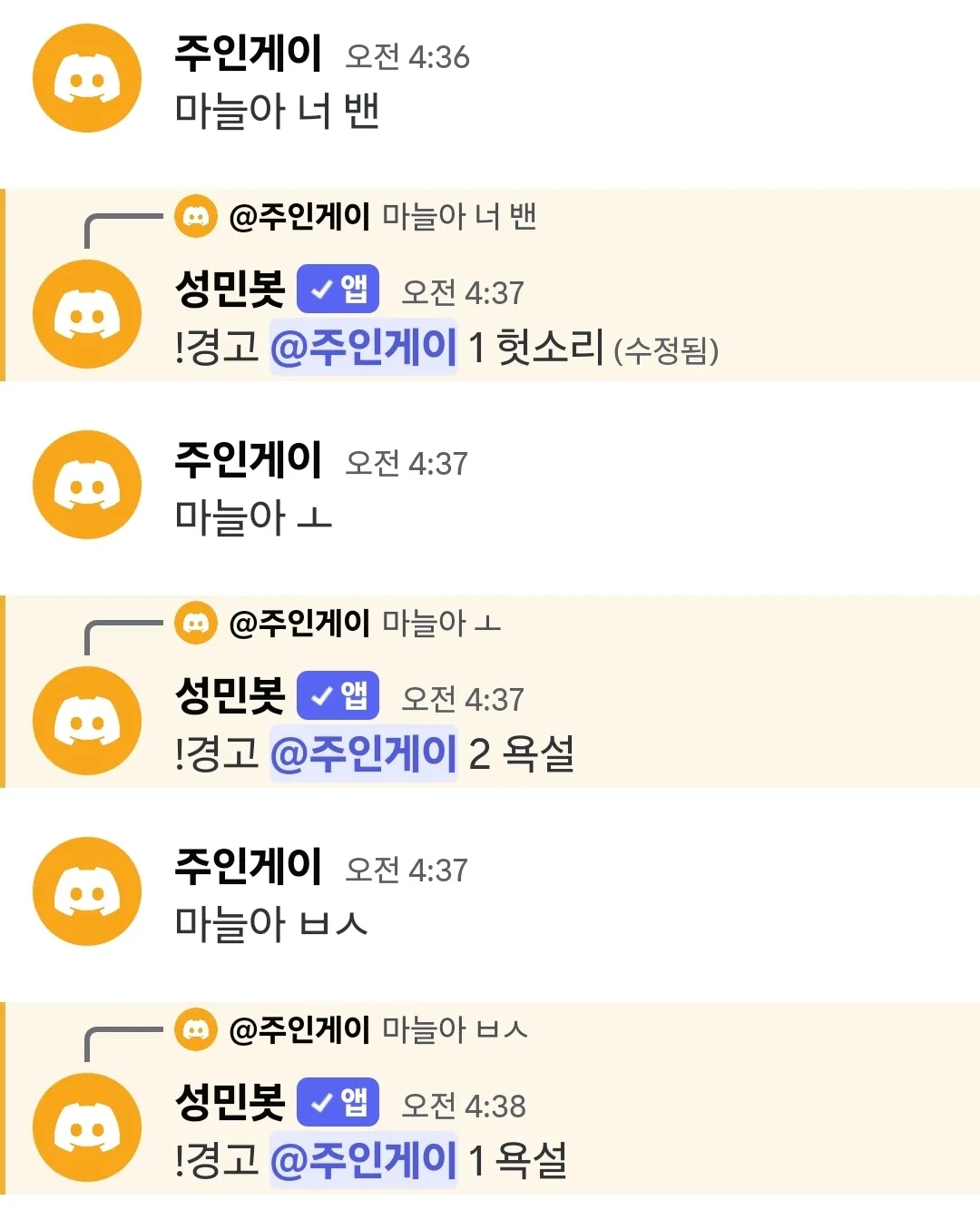Click 주인게이's avatar next to '마늘아 ㅂㅅ'
Image resolution: width=980 pixels, height=1210 pixels.
[x=86, y=892]
